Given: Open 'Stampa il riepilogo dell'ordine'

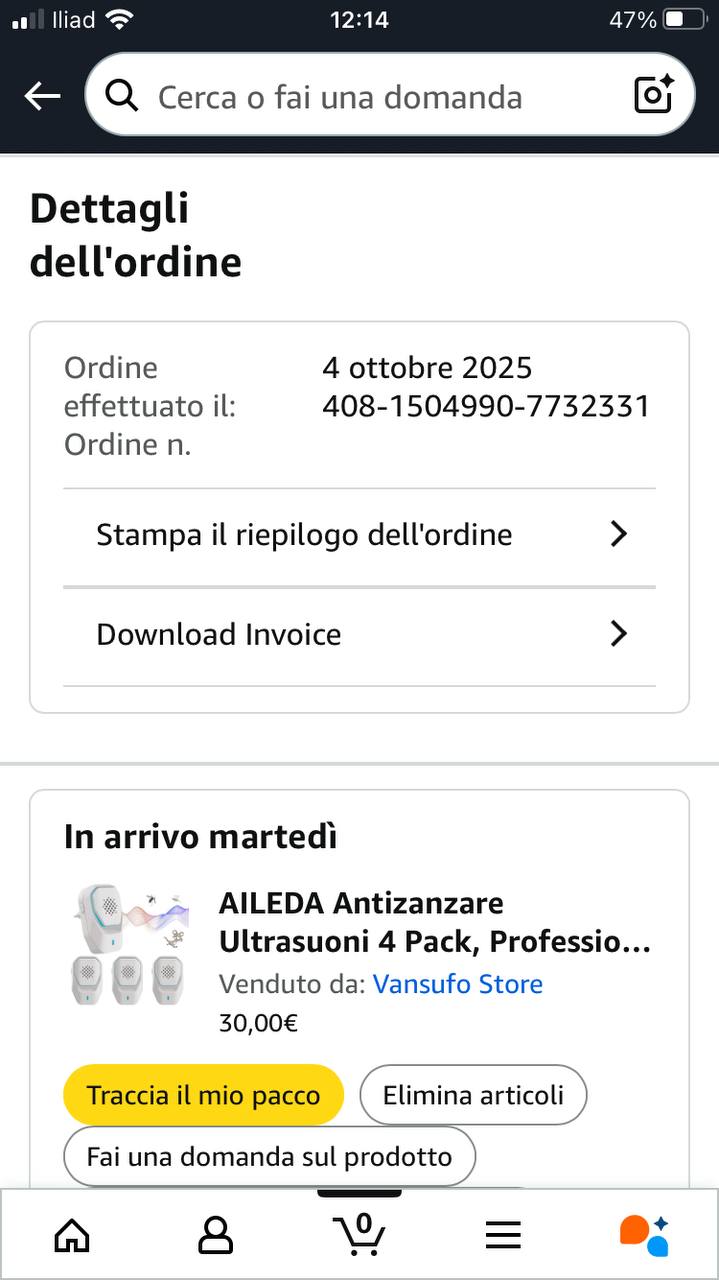Looking at the screenshot, I should [359, 535].
